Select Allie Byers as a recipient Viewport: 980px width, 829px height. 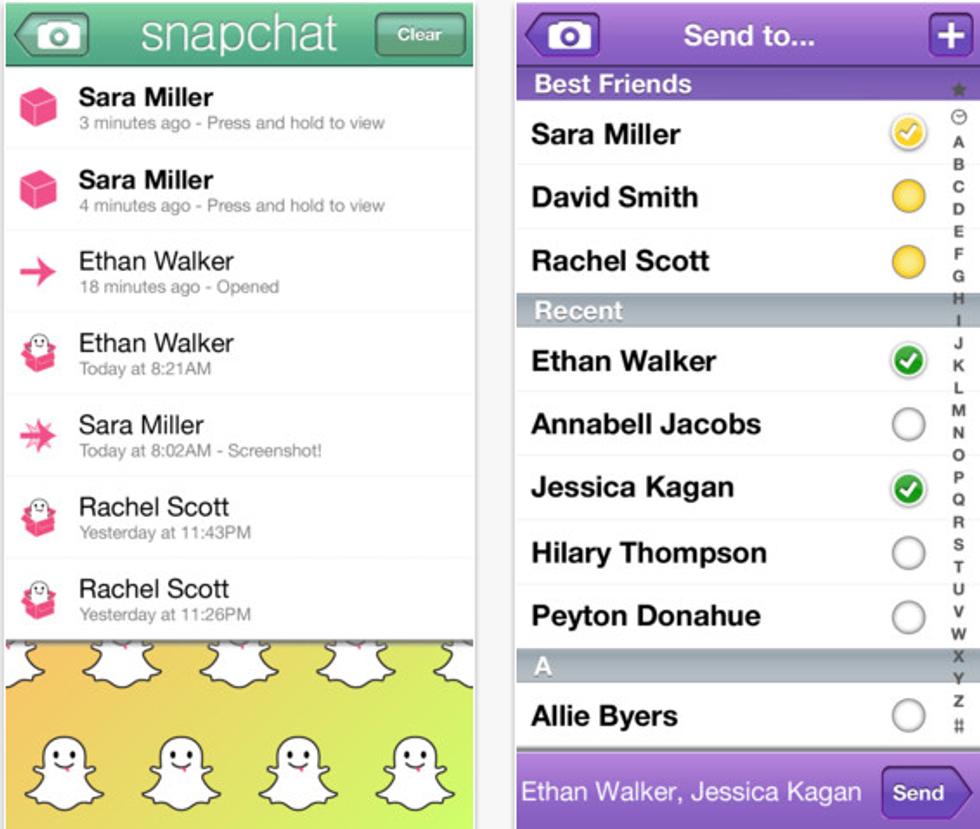[908, 716]
